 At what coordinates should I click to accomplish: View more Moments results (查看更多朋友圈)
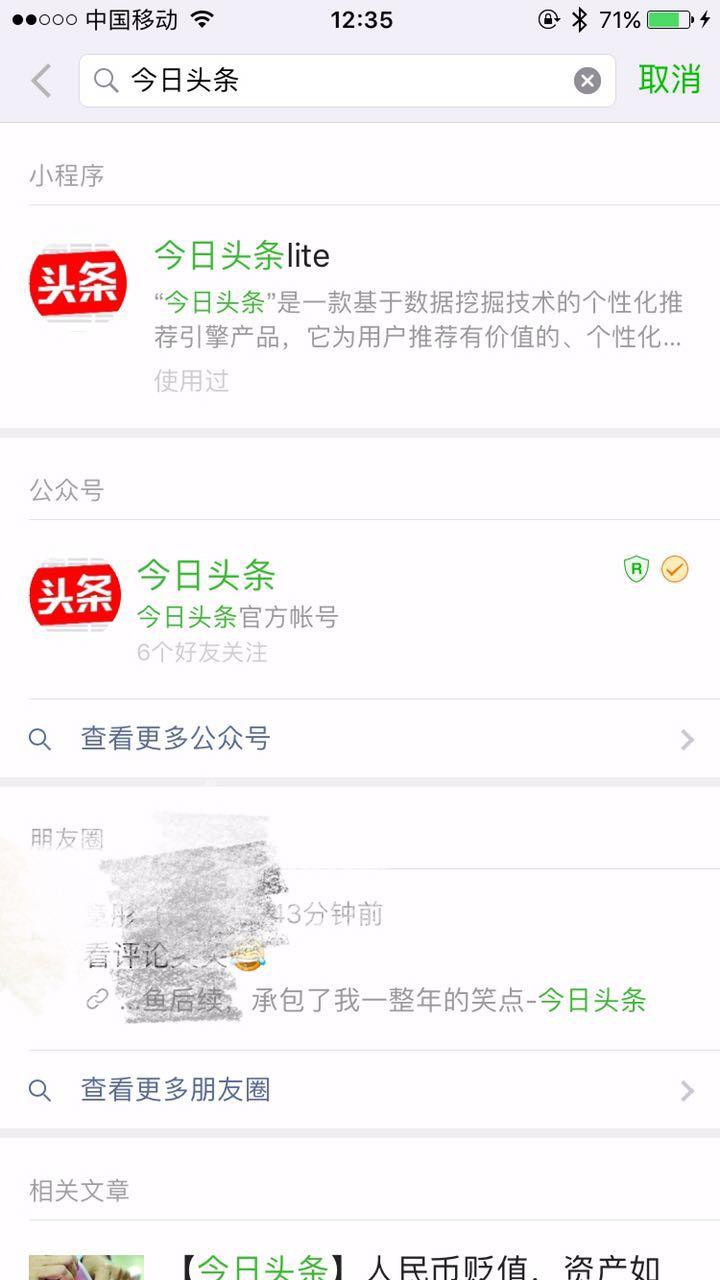coord(360,1090)
